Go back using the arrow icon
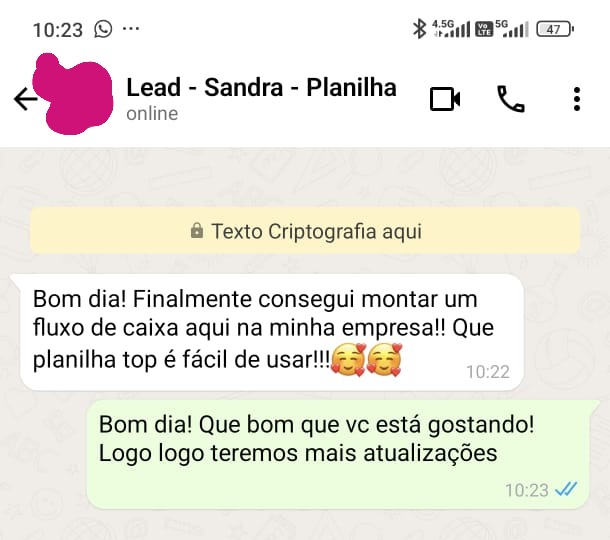 tap(25, 99)
